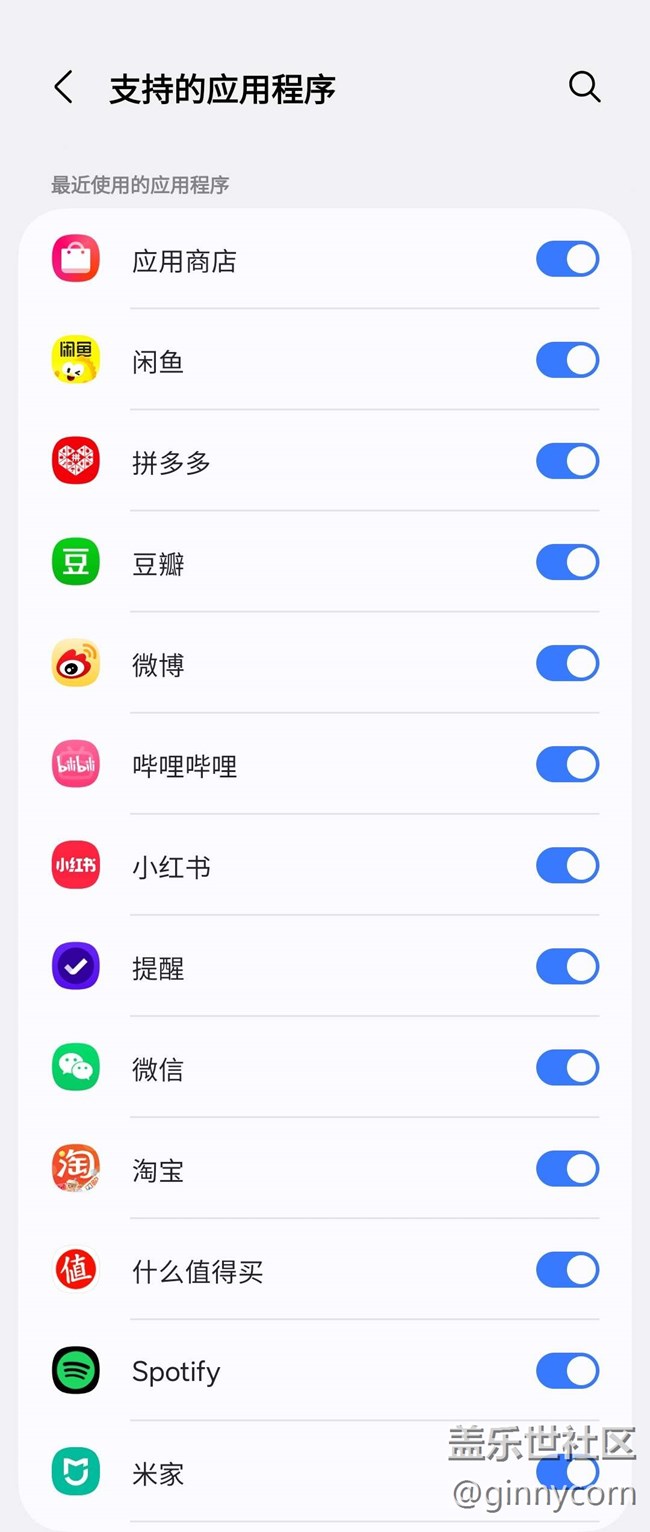Toggle the 豆瓣 switch off
Image resolution: width=650 pixels, height=1532 pixels.
click(567, 563)
